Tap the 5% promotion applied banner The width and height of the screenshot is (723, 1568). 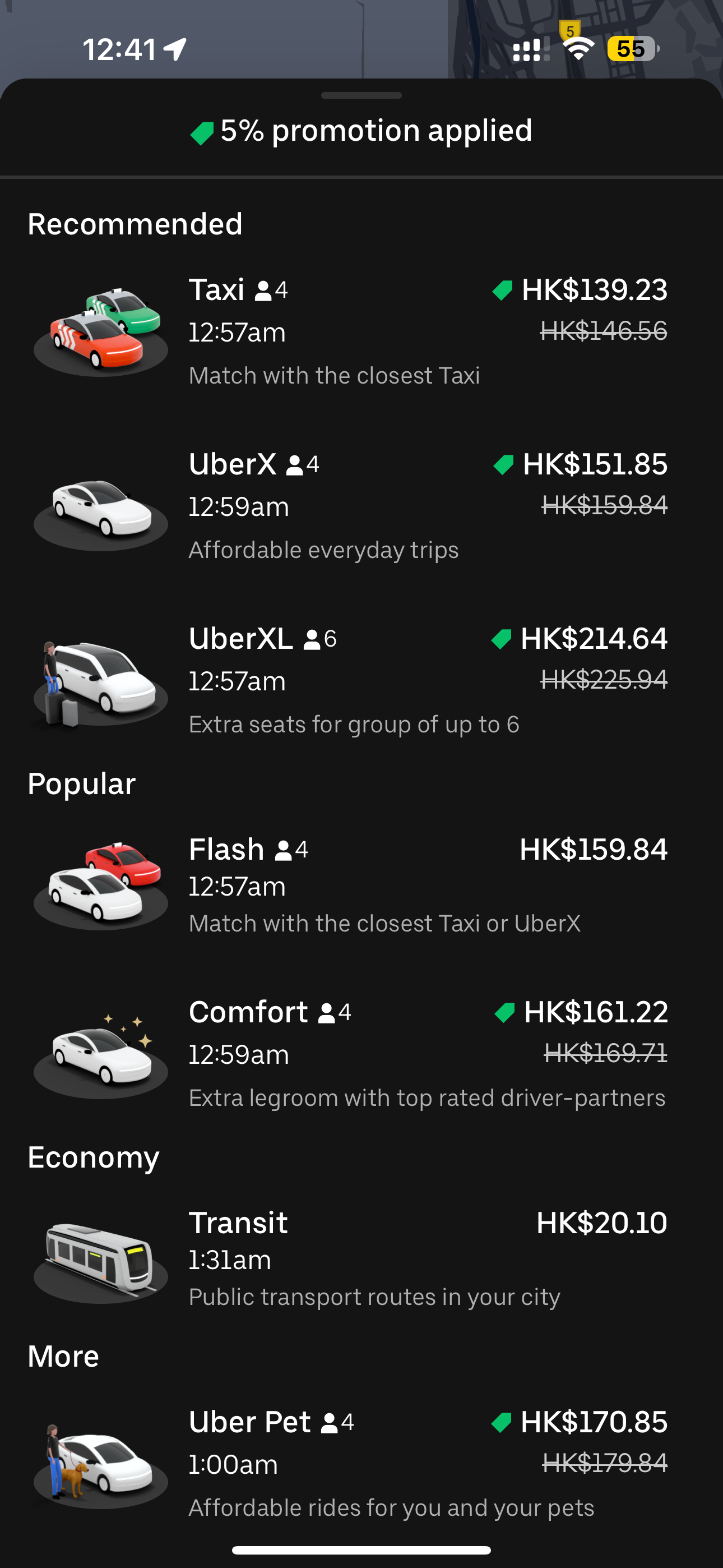361,130
